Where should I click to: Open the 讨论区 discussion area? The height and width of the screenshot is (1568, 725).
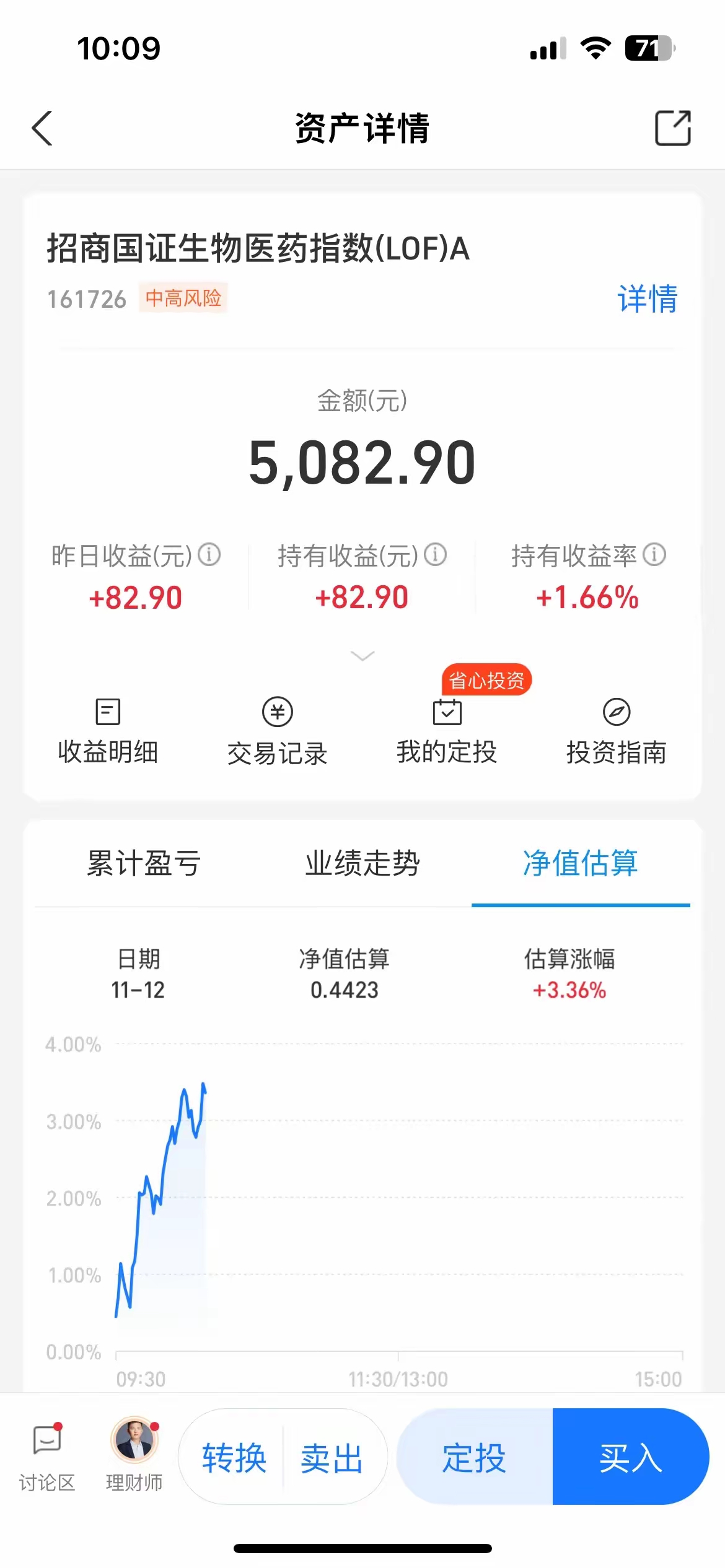(47, 1457)
